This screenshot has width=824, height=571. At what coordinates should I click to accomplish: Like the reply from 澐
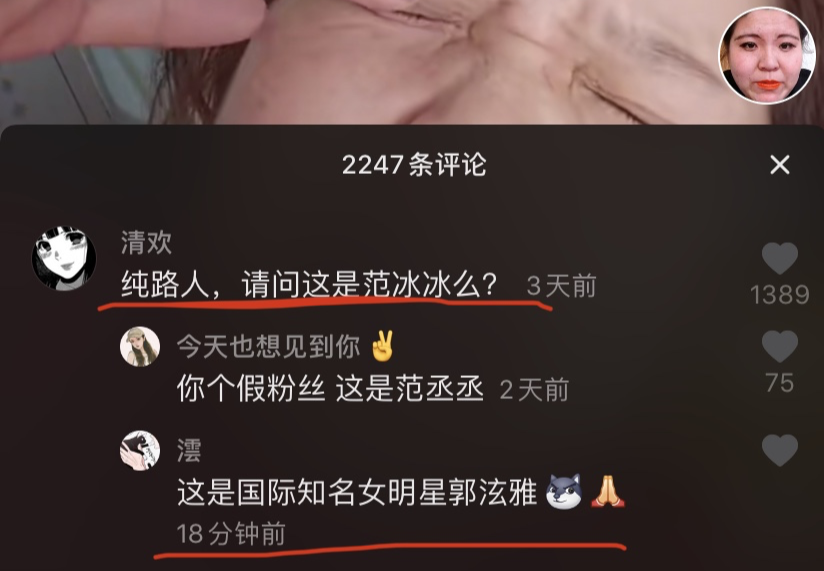(x=779, y=449)
